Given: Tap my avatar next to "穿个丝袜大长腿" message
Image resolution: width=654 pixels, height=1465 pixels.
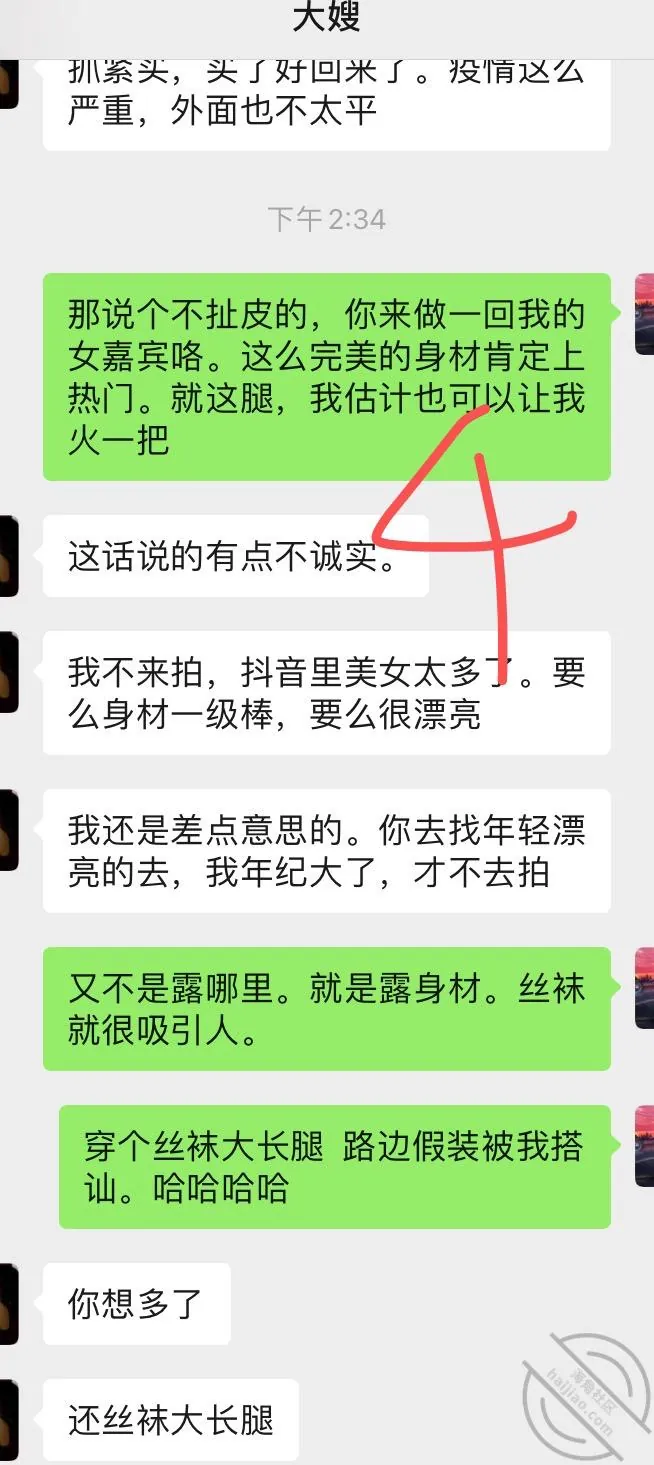Looking at the screenshot, I should point(645,1145).
